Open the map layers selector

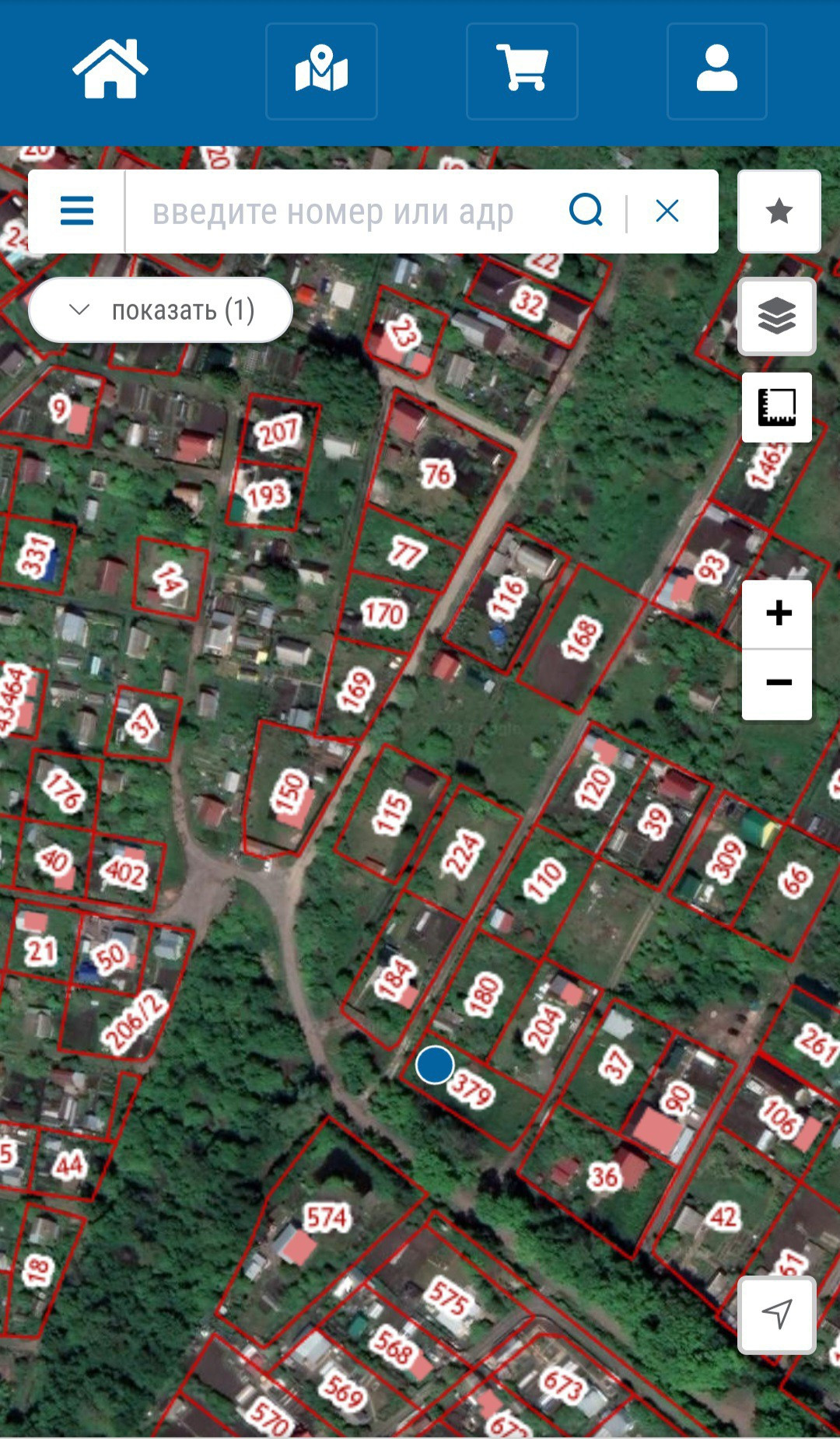777,317
